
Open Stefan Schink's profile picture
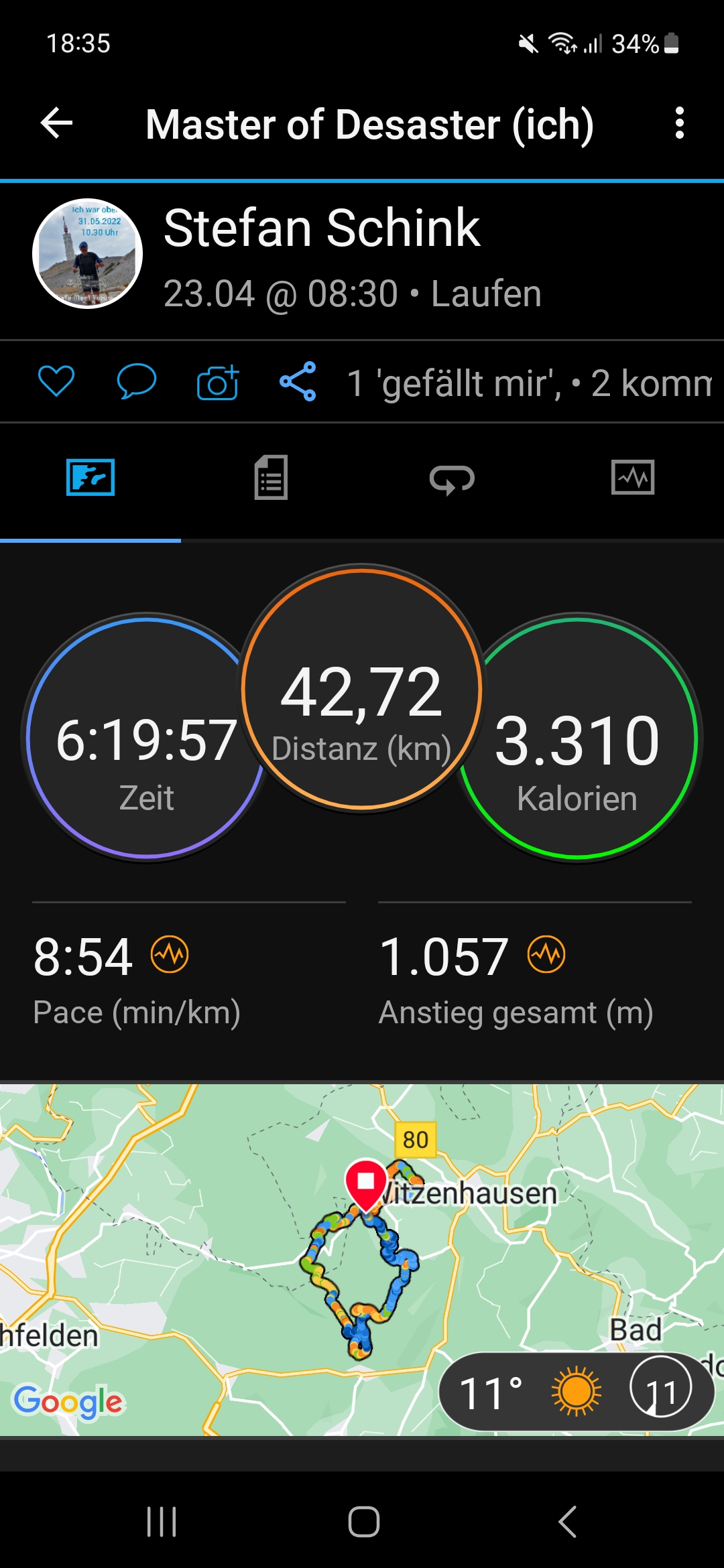point(87,253)
